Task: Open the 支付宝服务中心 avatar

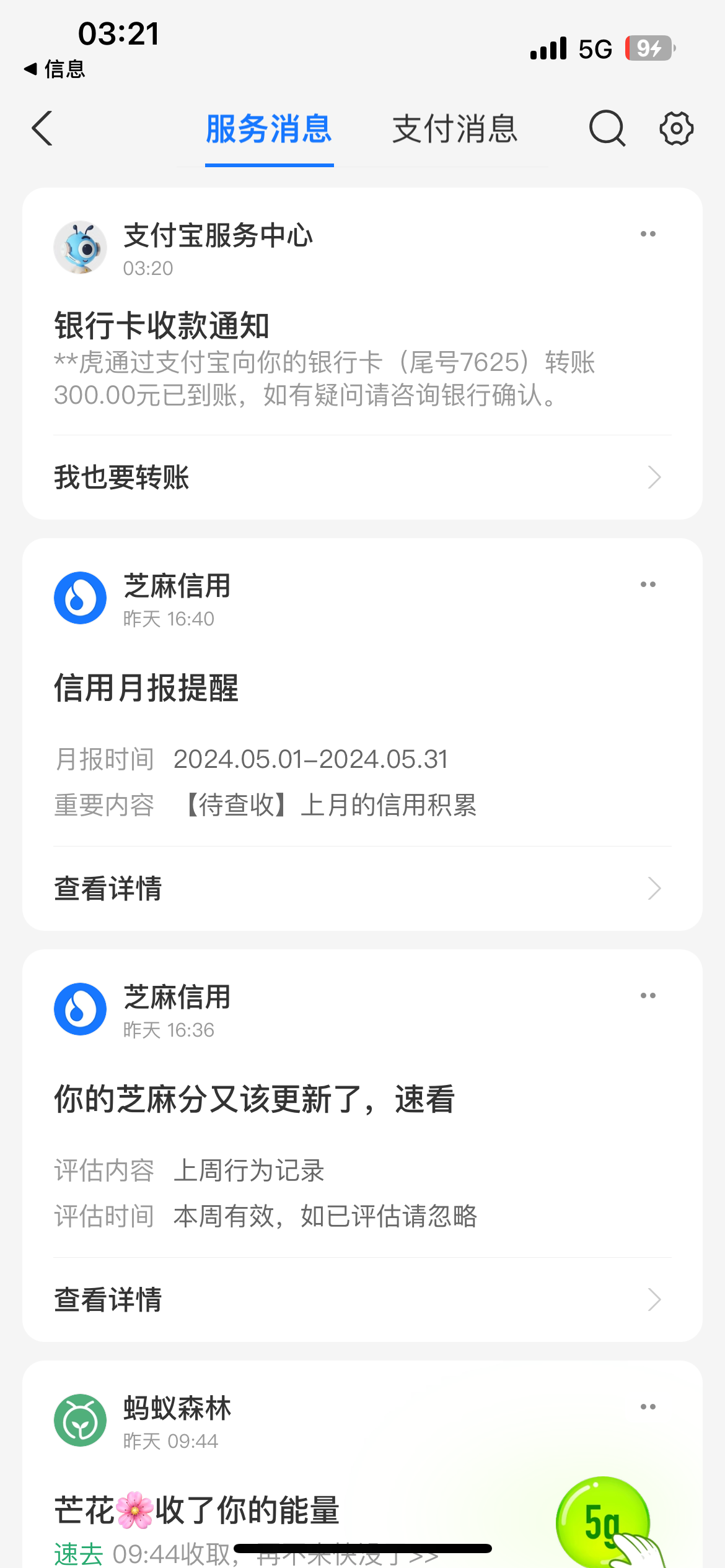Action: pyautogui.click(x=81, y=248)
